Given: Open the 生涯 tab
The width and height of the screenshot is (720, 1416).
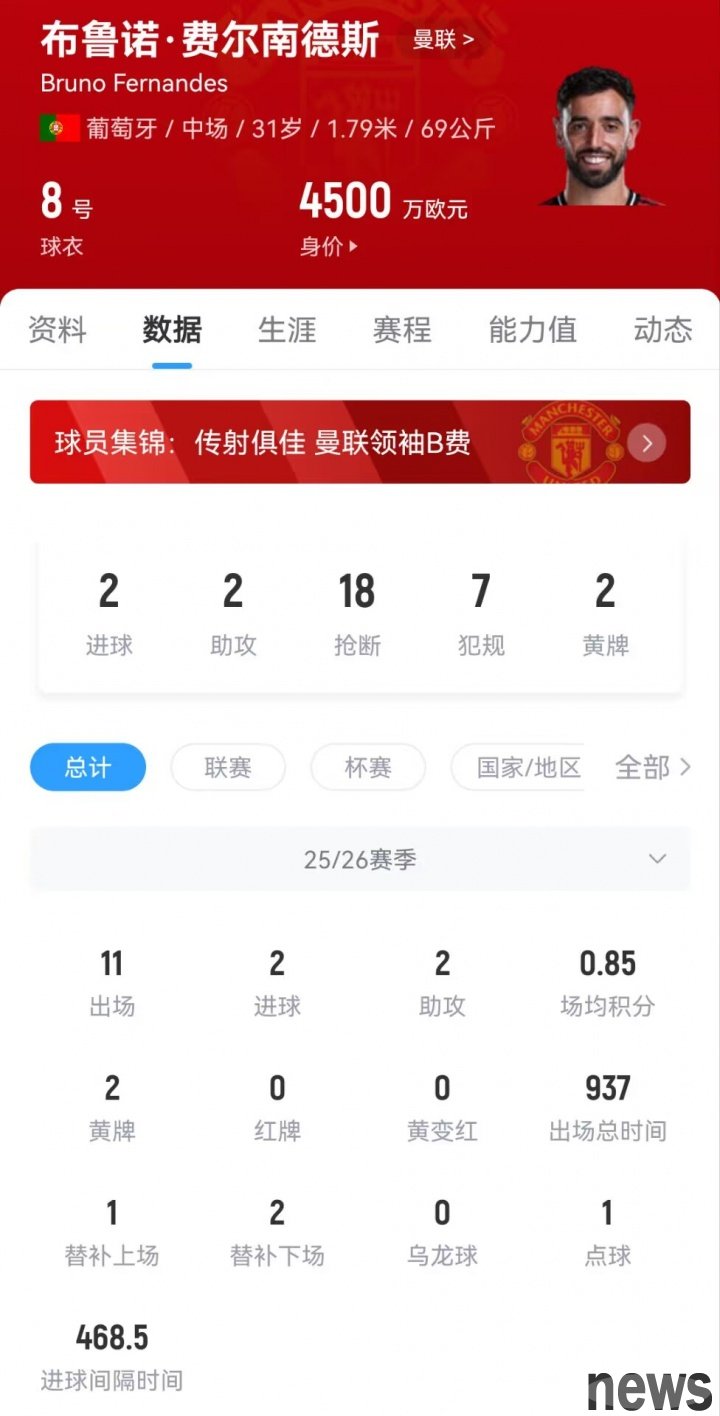Looking at the screenshot, I should pyautogui.click(x=287, y=330).
